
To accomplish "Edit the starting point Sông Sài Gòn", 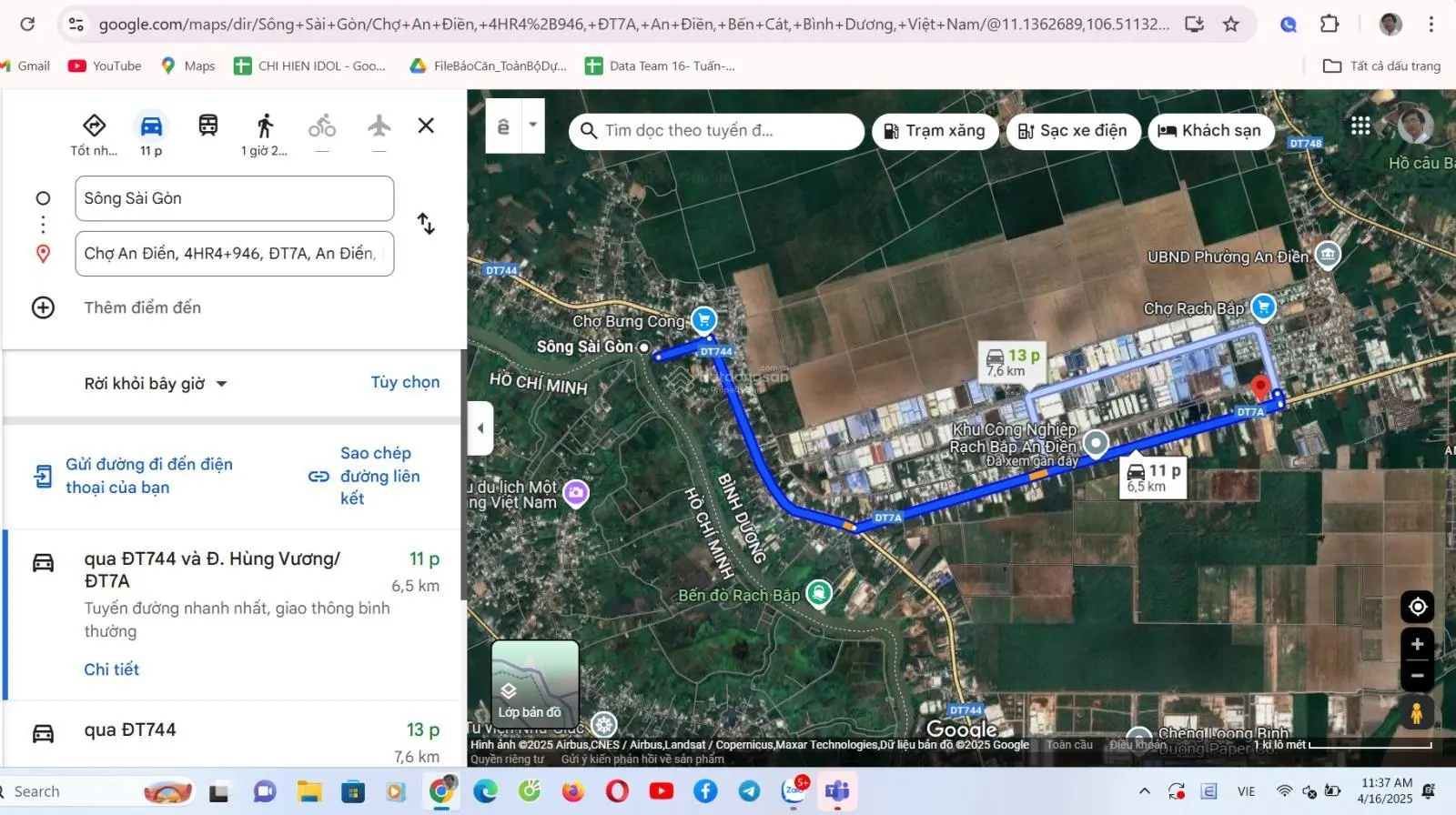I will [234, 198].
